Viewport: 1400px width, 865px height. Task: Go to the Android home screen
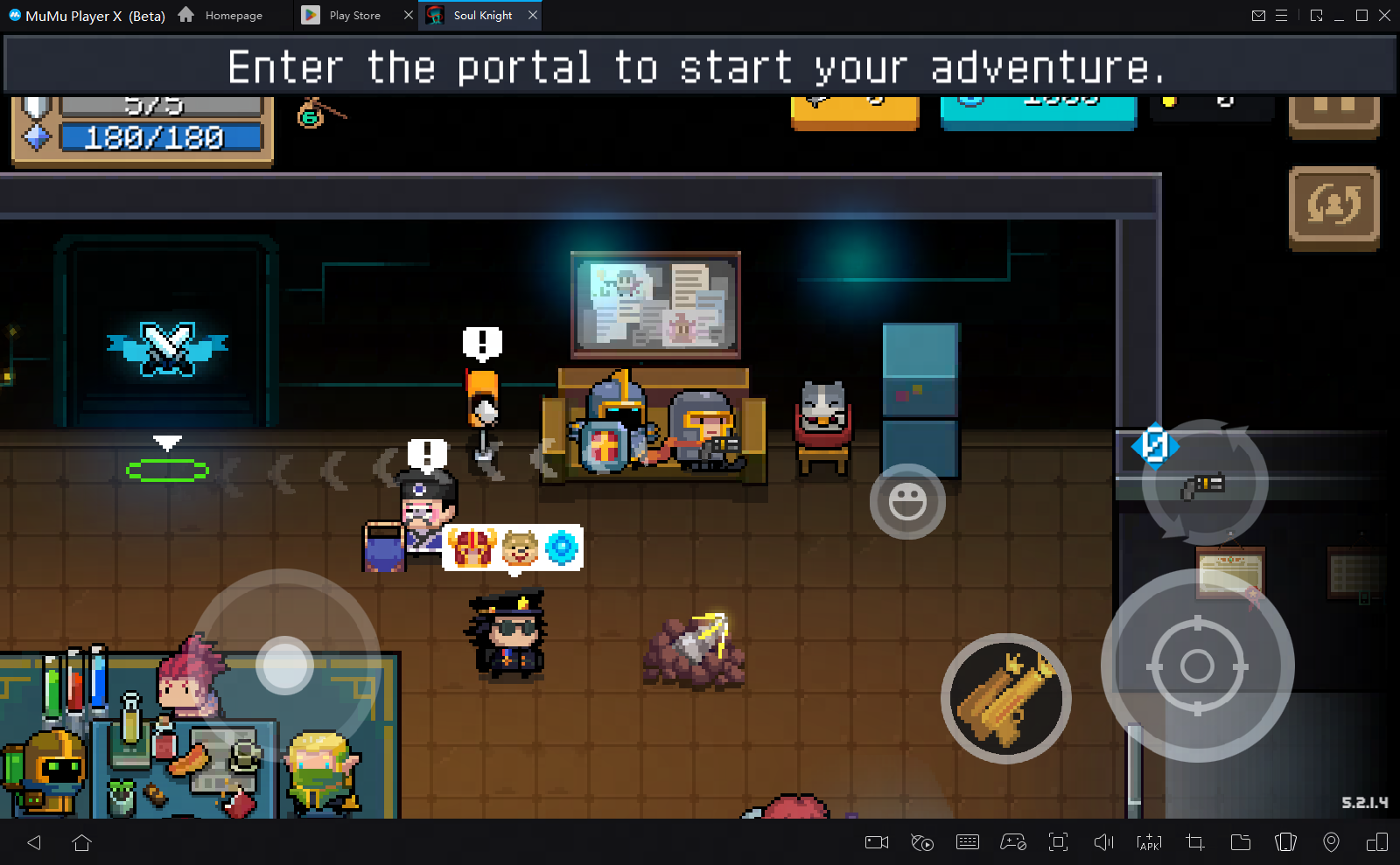point(82,842)
